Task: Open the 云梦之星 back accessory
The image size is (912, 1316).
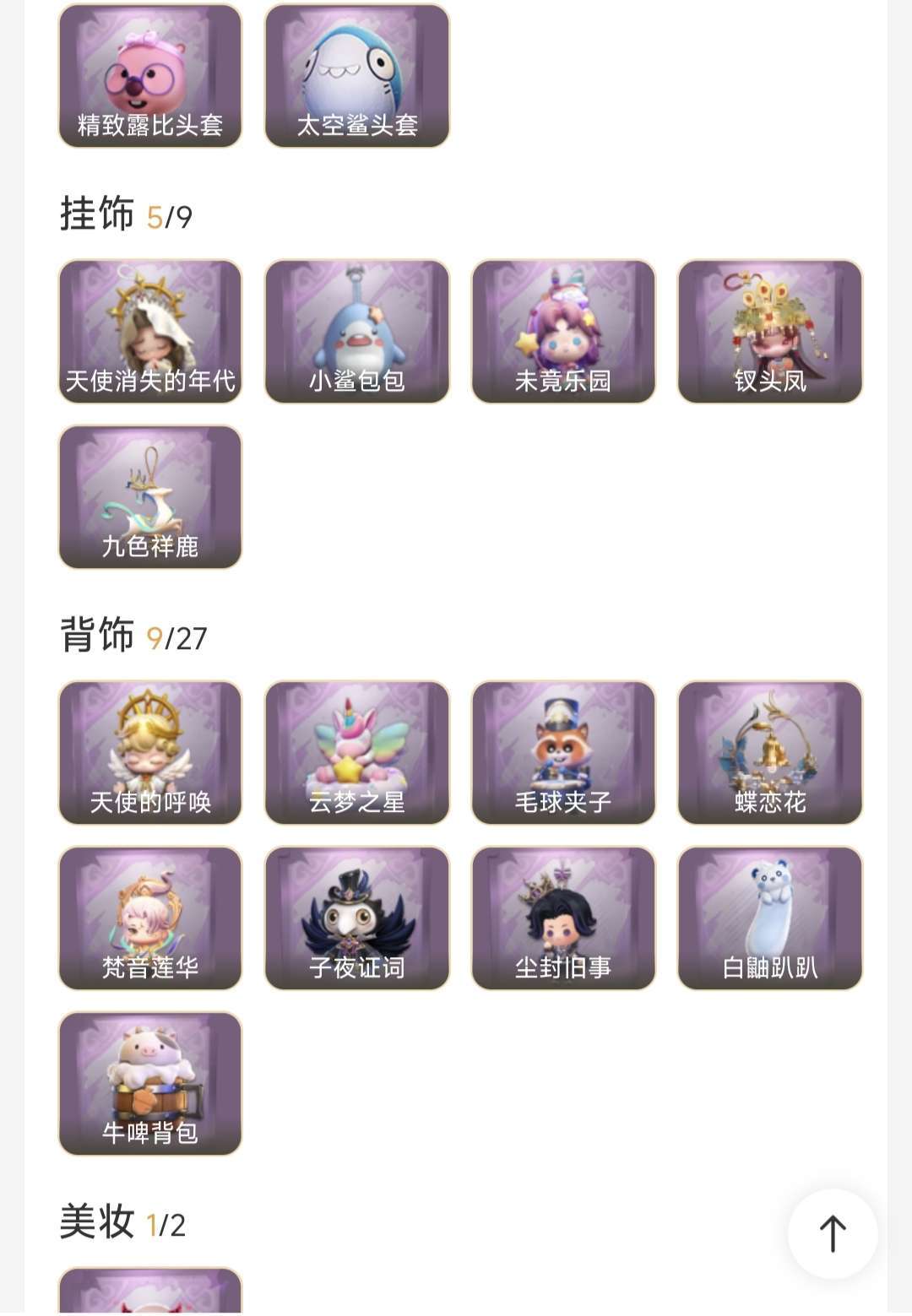Action: [x=357, y=752]
